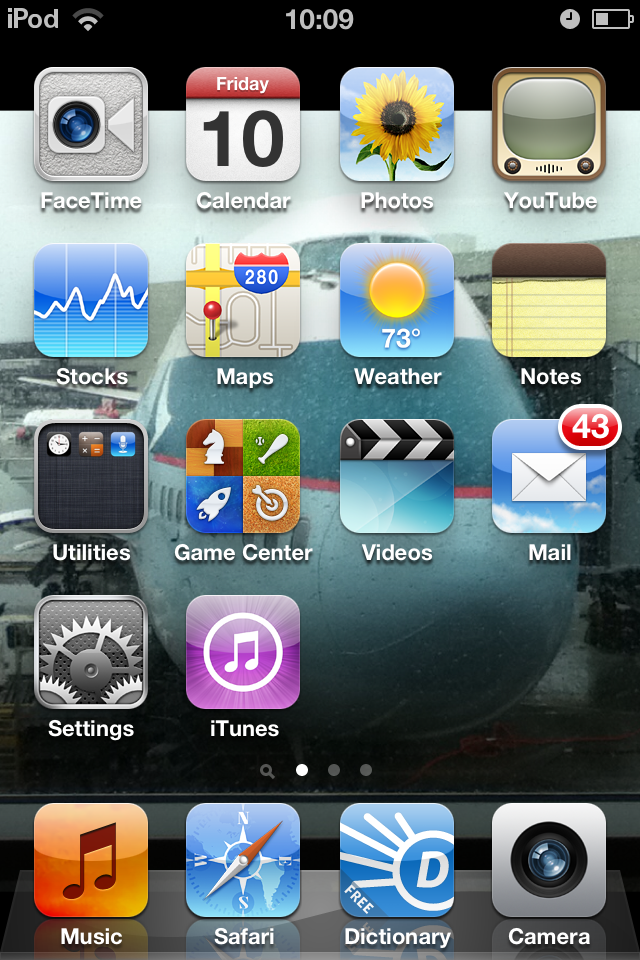The height and width of the screenshot is (960, 640).
Task: Open the Music app in the dock
Action: click(91, 860)
